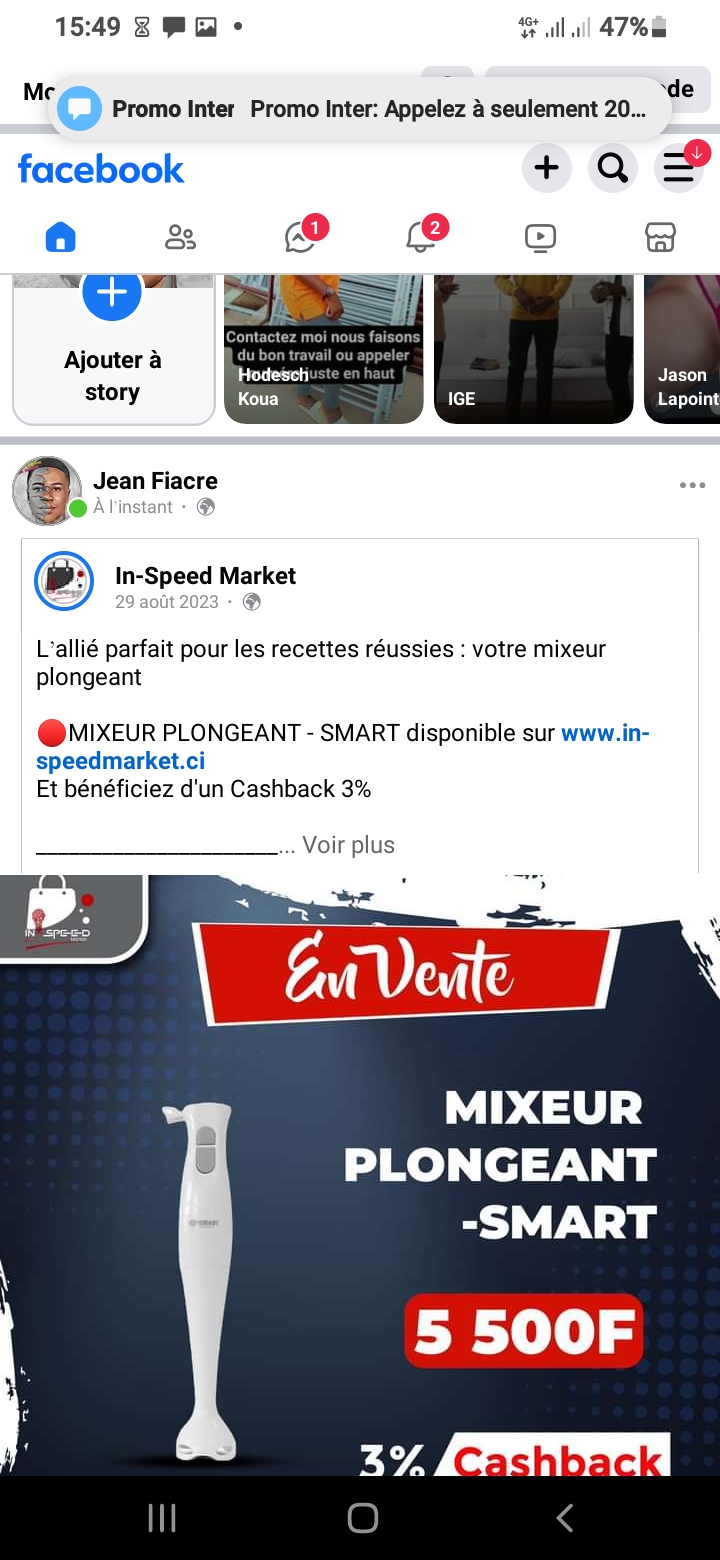Go to the Friends tab
This screenshot has height=1560, width=720.
tap(180, 237)
